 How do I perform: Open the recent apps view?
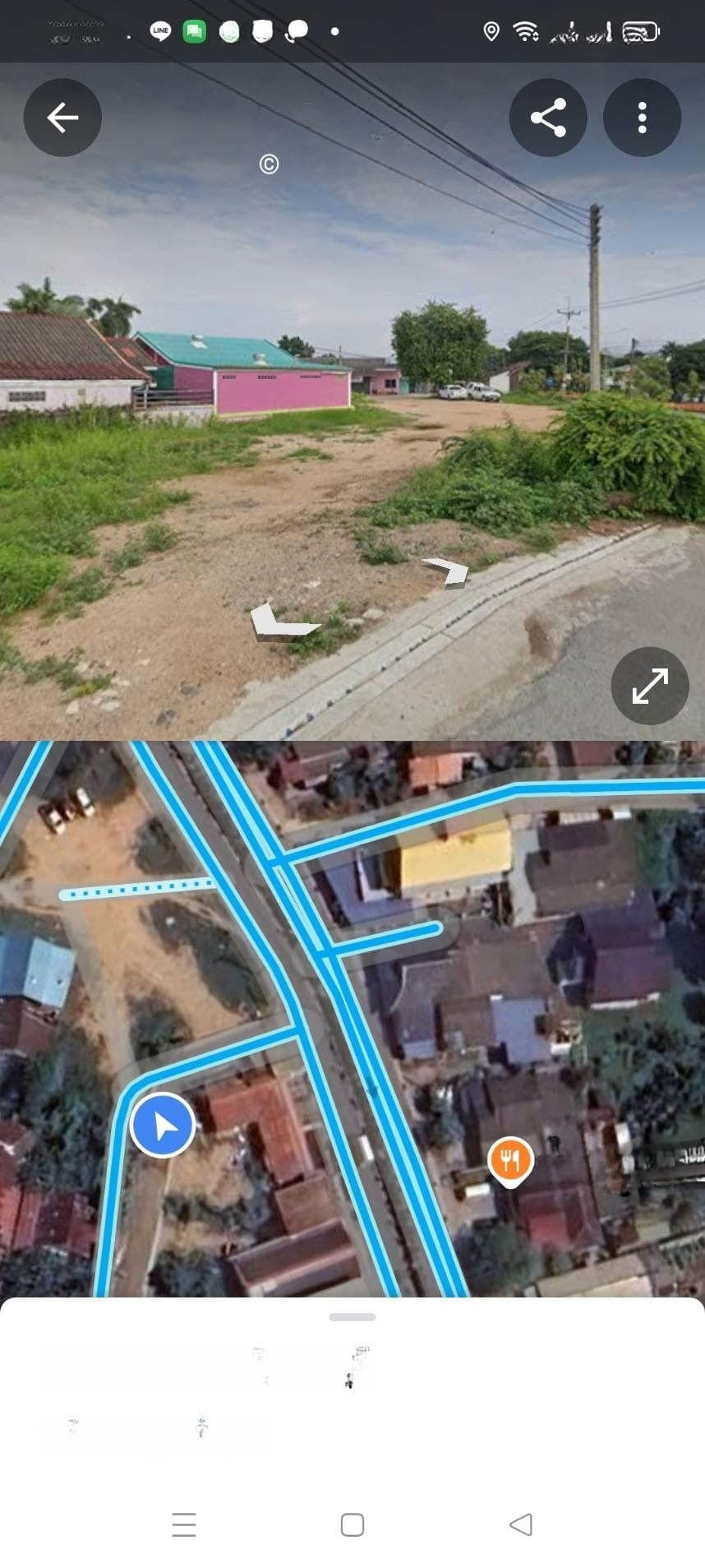pos(184,1524)
